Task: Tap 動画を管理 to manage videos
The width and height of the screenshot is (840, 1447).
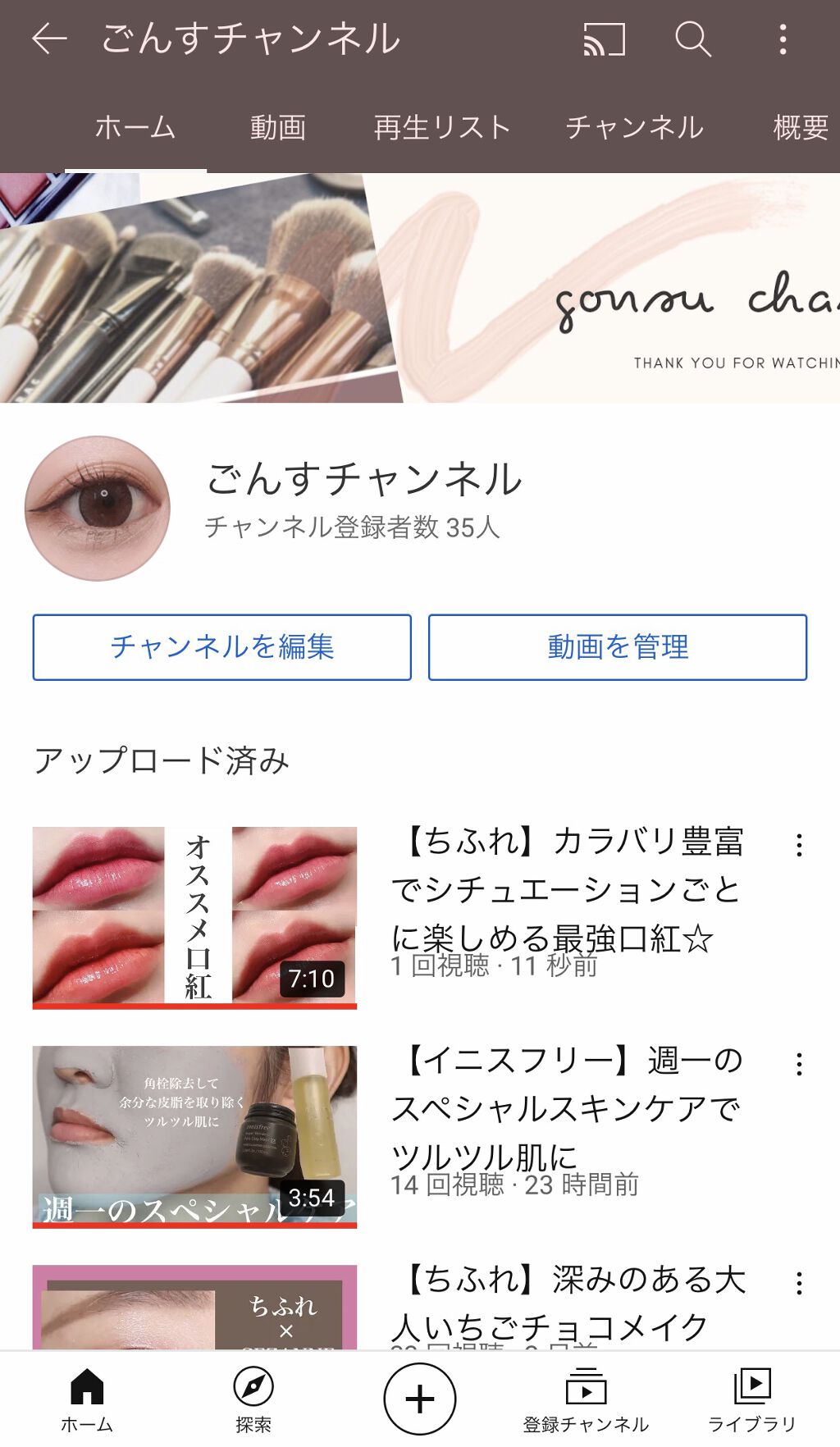Action: [x=617, y=646]
